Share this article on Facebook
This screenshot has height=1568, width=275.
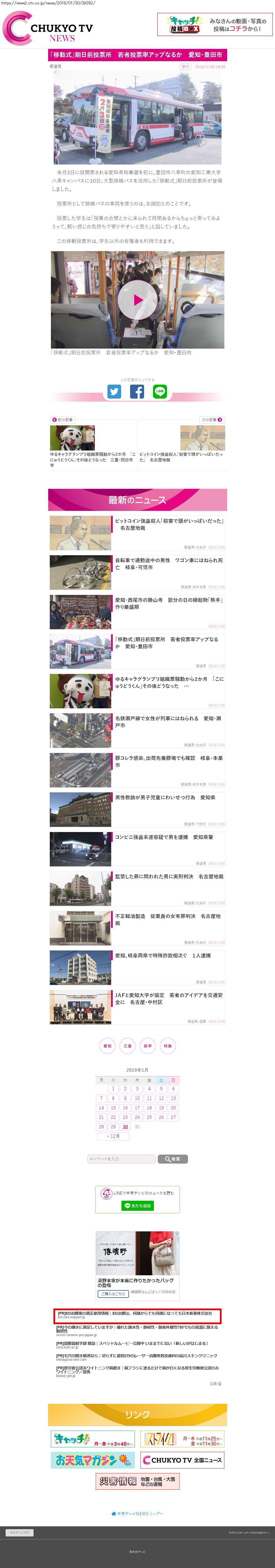(x=137, y=391)
